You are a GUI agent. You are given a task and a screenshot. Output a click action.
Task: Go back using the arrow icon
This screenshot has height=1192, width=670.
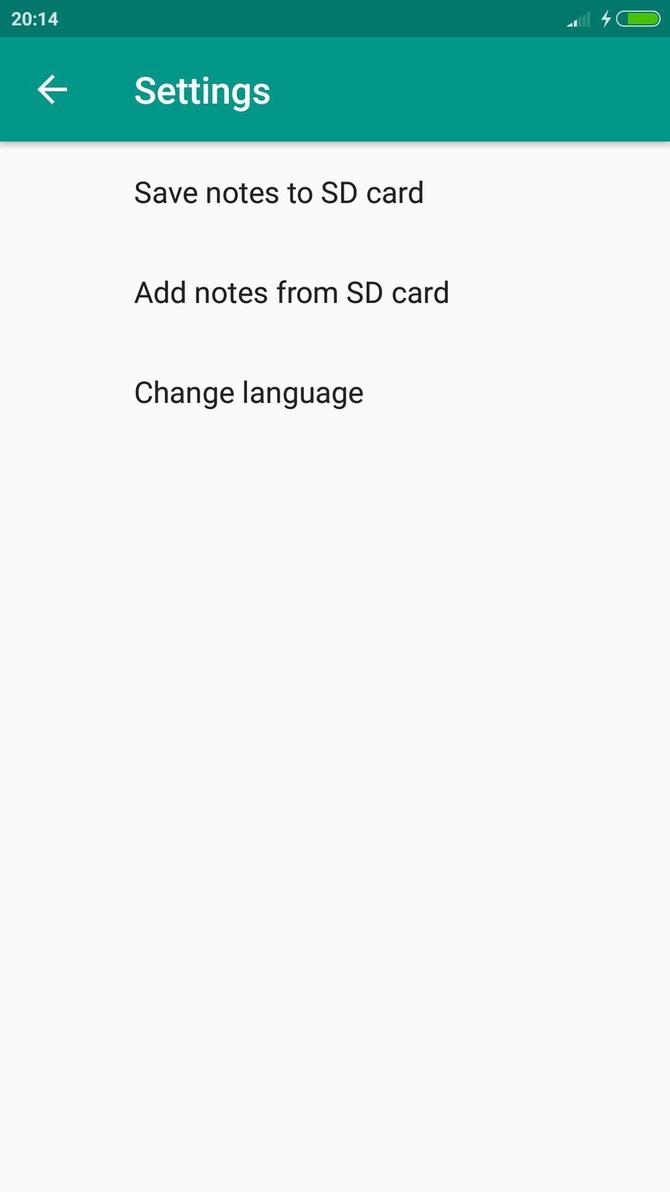(52, 90)
